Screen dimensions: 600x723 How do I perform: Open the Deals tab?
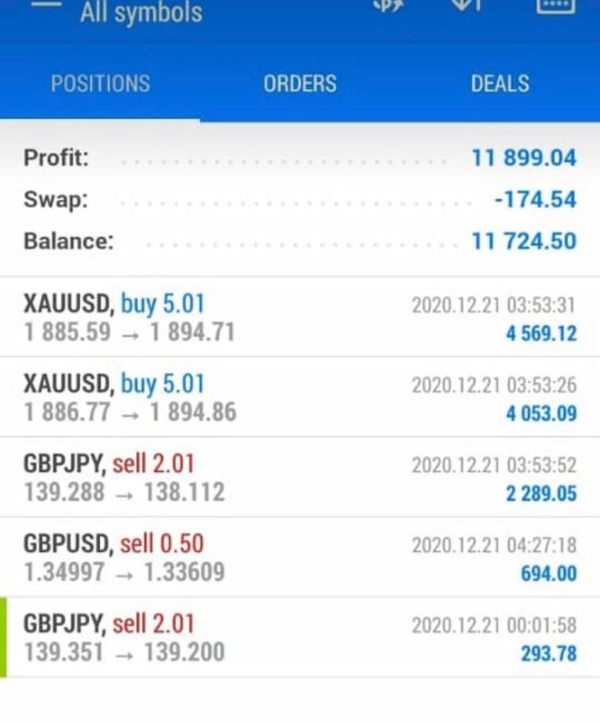click(500, 84)
